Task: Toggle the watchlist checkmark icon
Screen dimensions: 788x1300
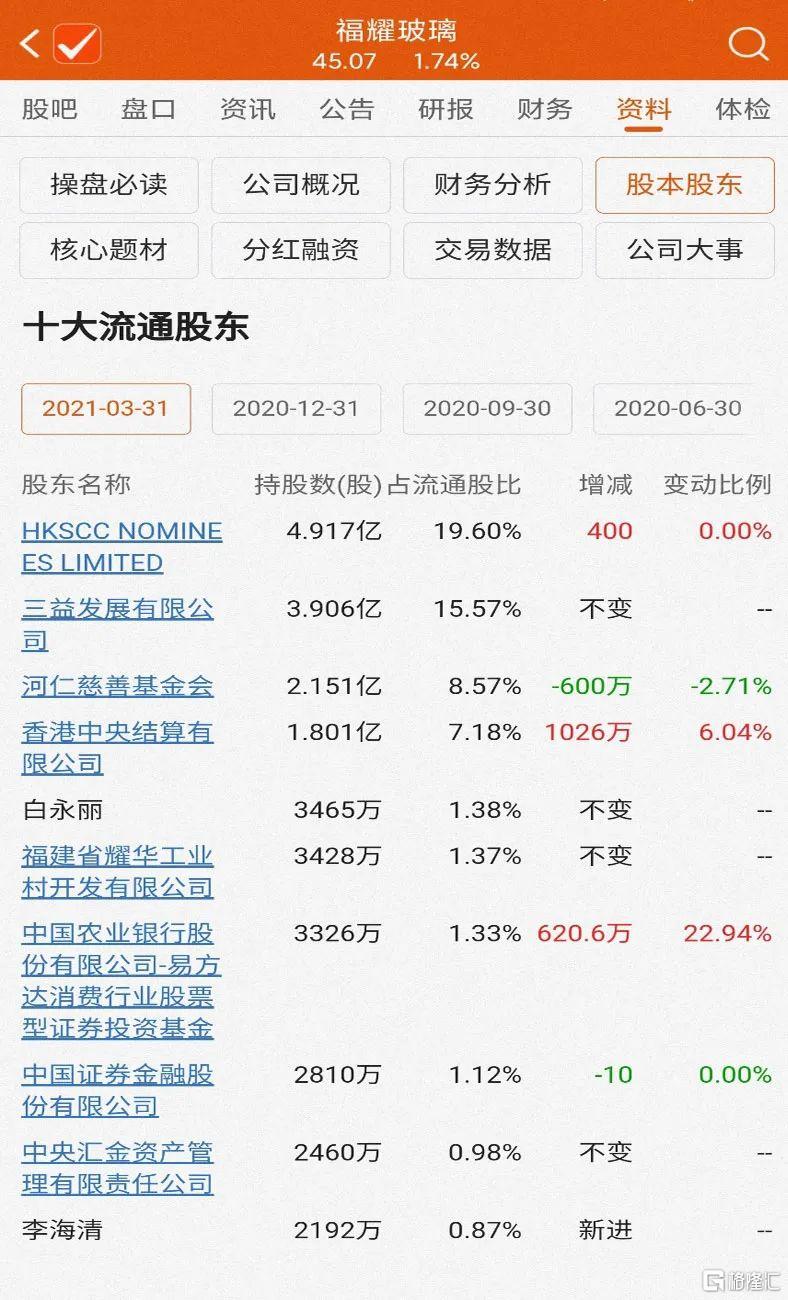Action: pyautogui.click(x=77, y=44)
